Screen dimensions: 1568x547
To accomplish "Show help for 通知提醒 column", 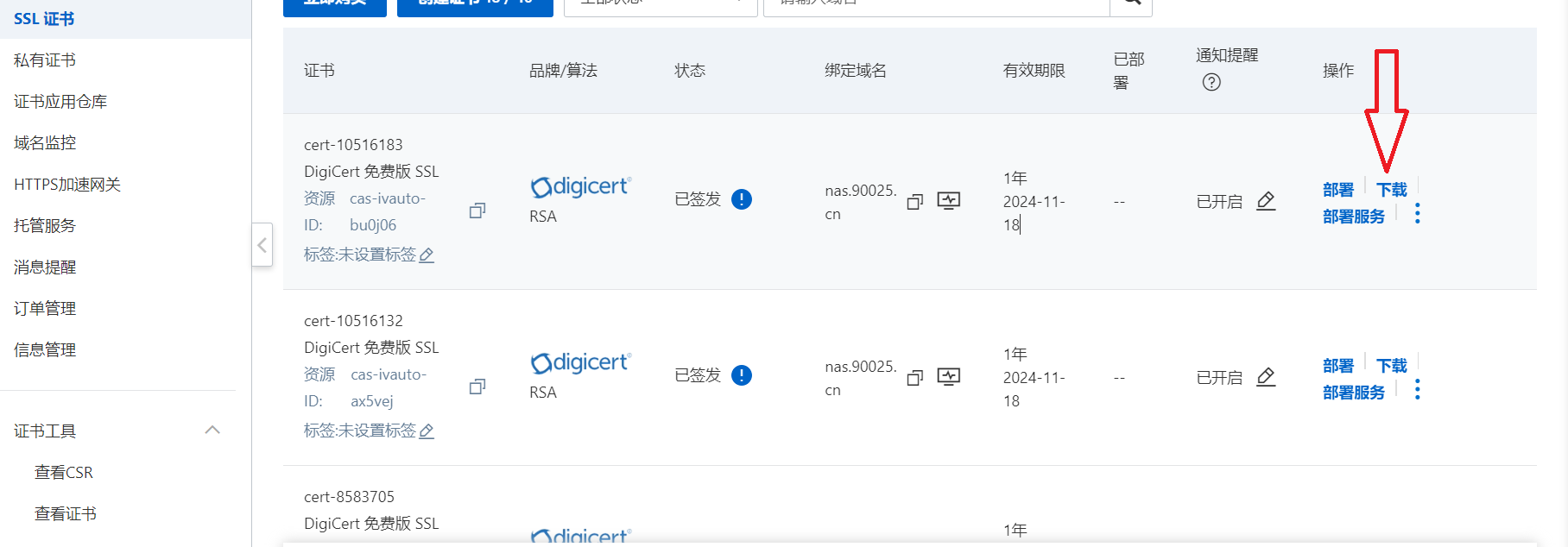I will [x=1211, y=83].
